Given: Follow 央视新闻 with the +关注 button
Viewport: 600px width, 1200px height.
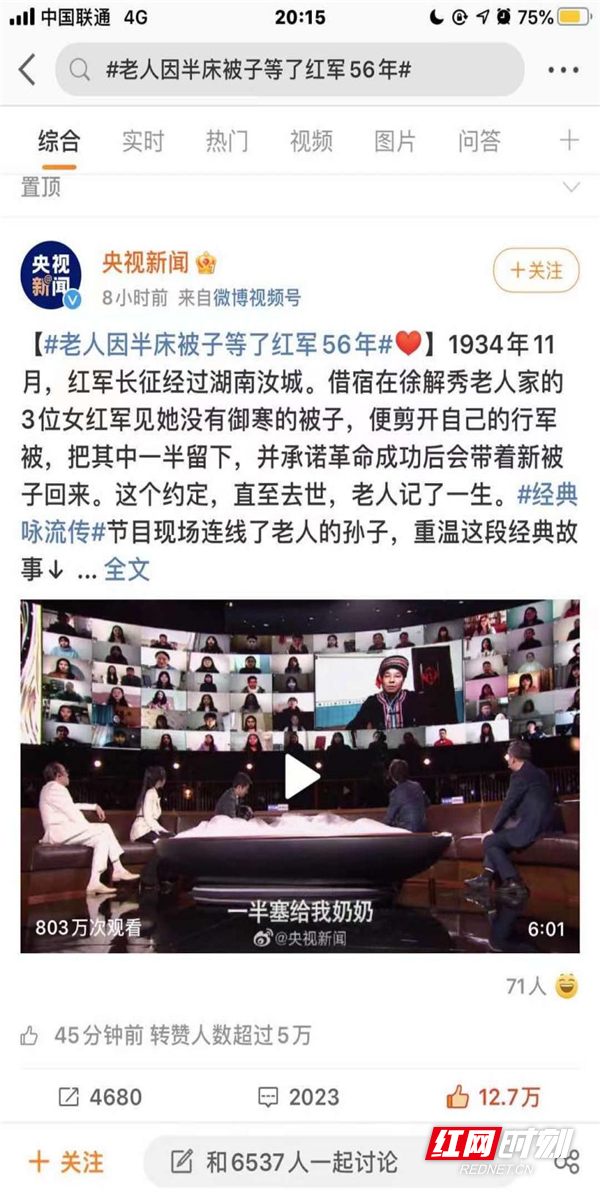Looking at the screenshot, I should pyautogui.click(x=536, y=270).
